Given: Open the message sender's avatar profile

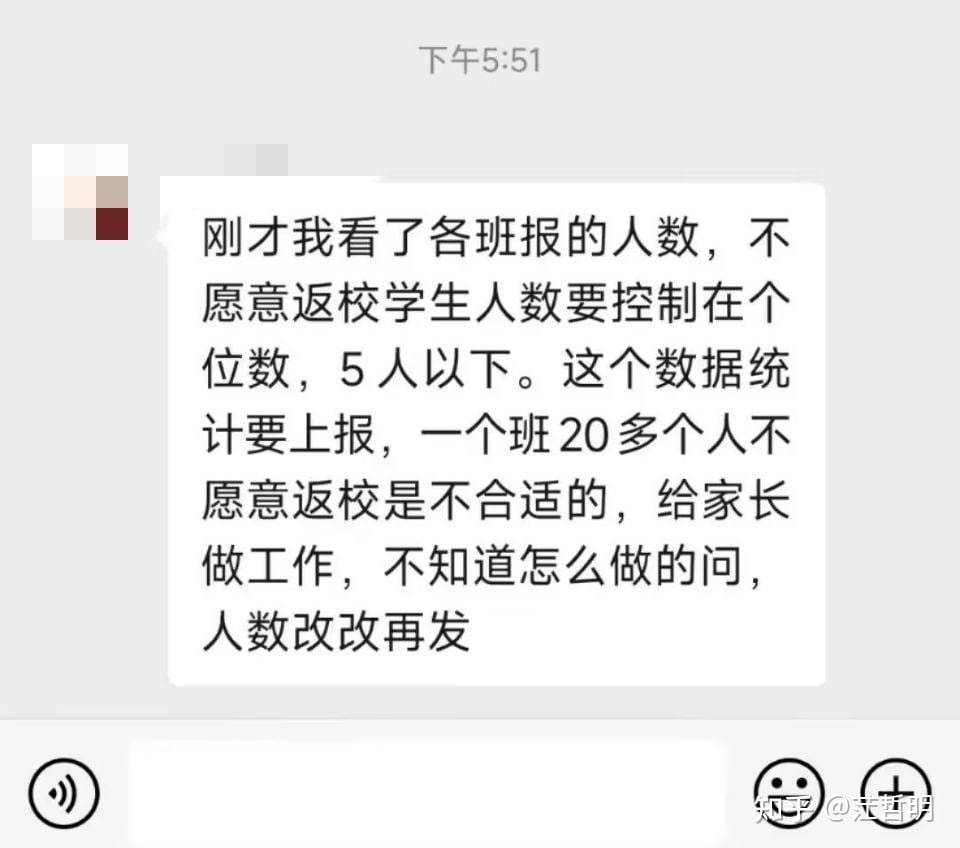Looking at the screenshot, I should click(x=80, y=192).
